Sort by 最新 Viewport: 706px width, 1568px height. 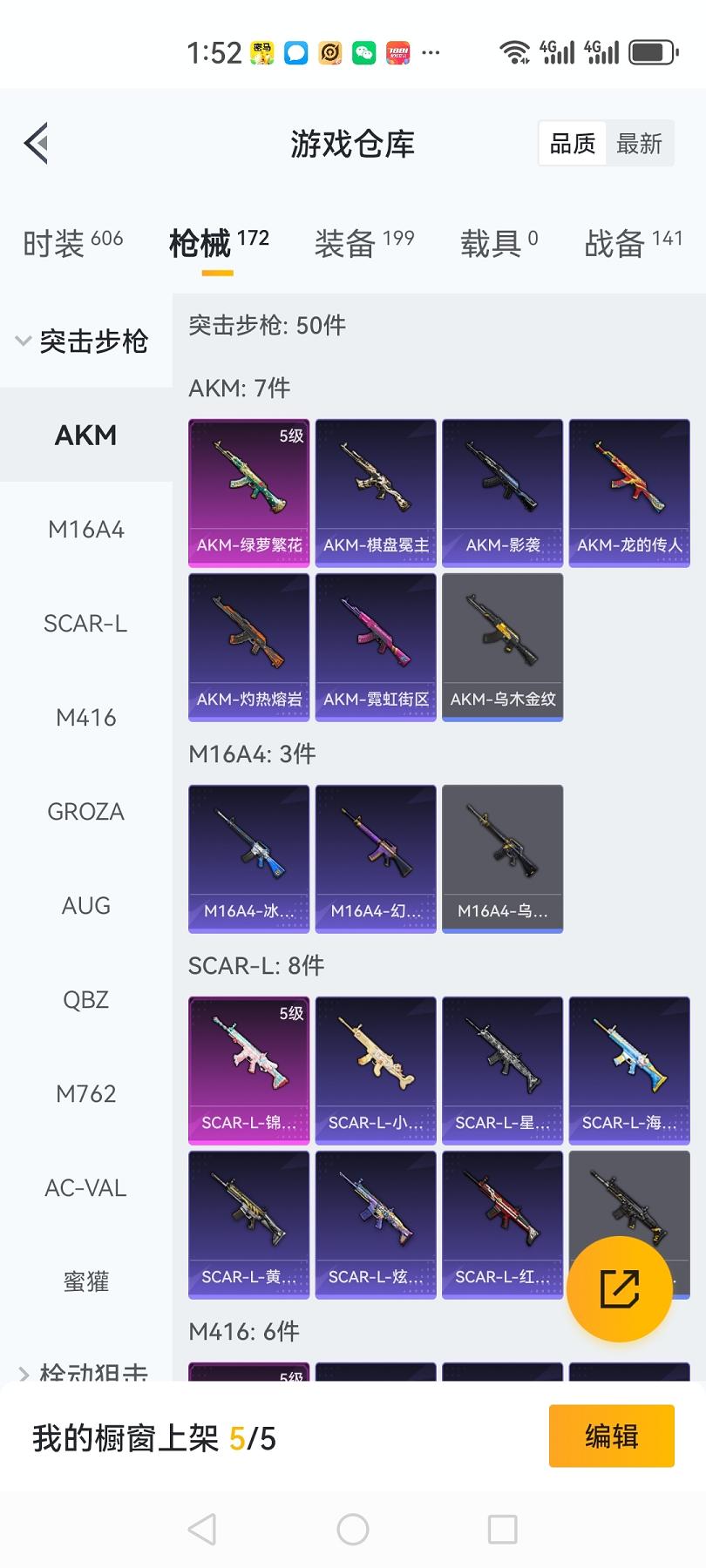coord(639,144)
